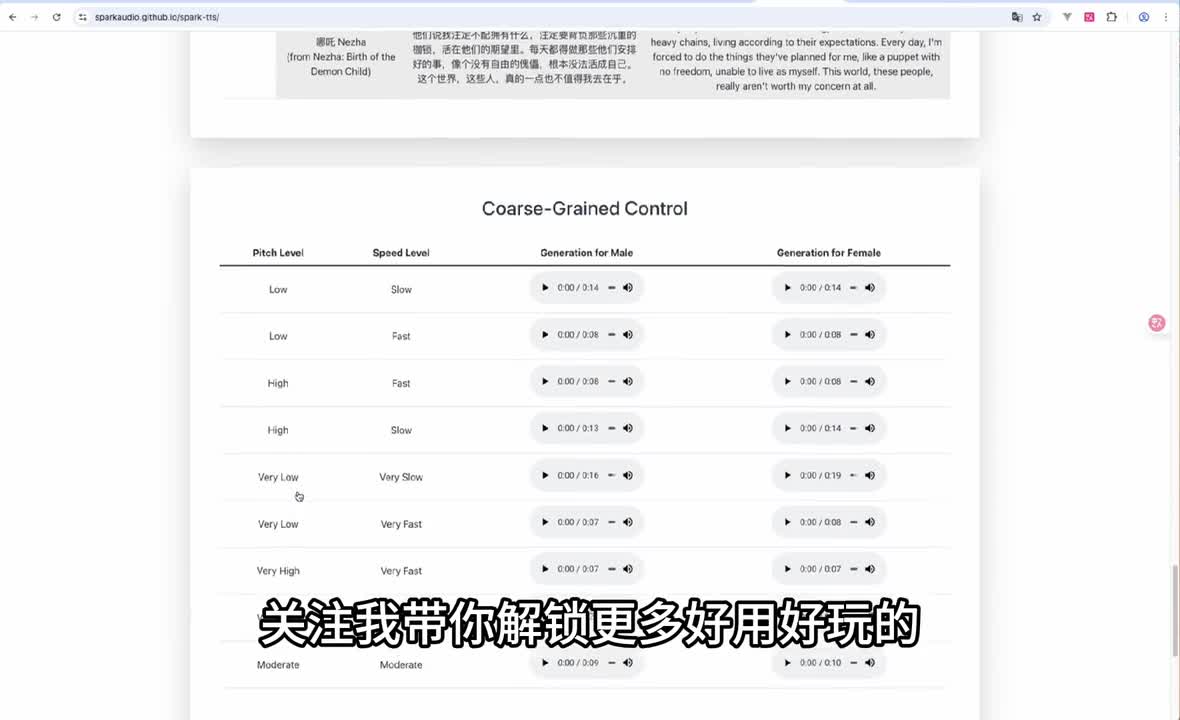Mute male audio for High pitch Slow speed
This screenshot has width=1180, height=720.
[628, 428]
